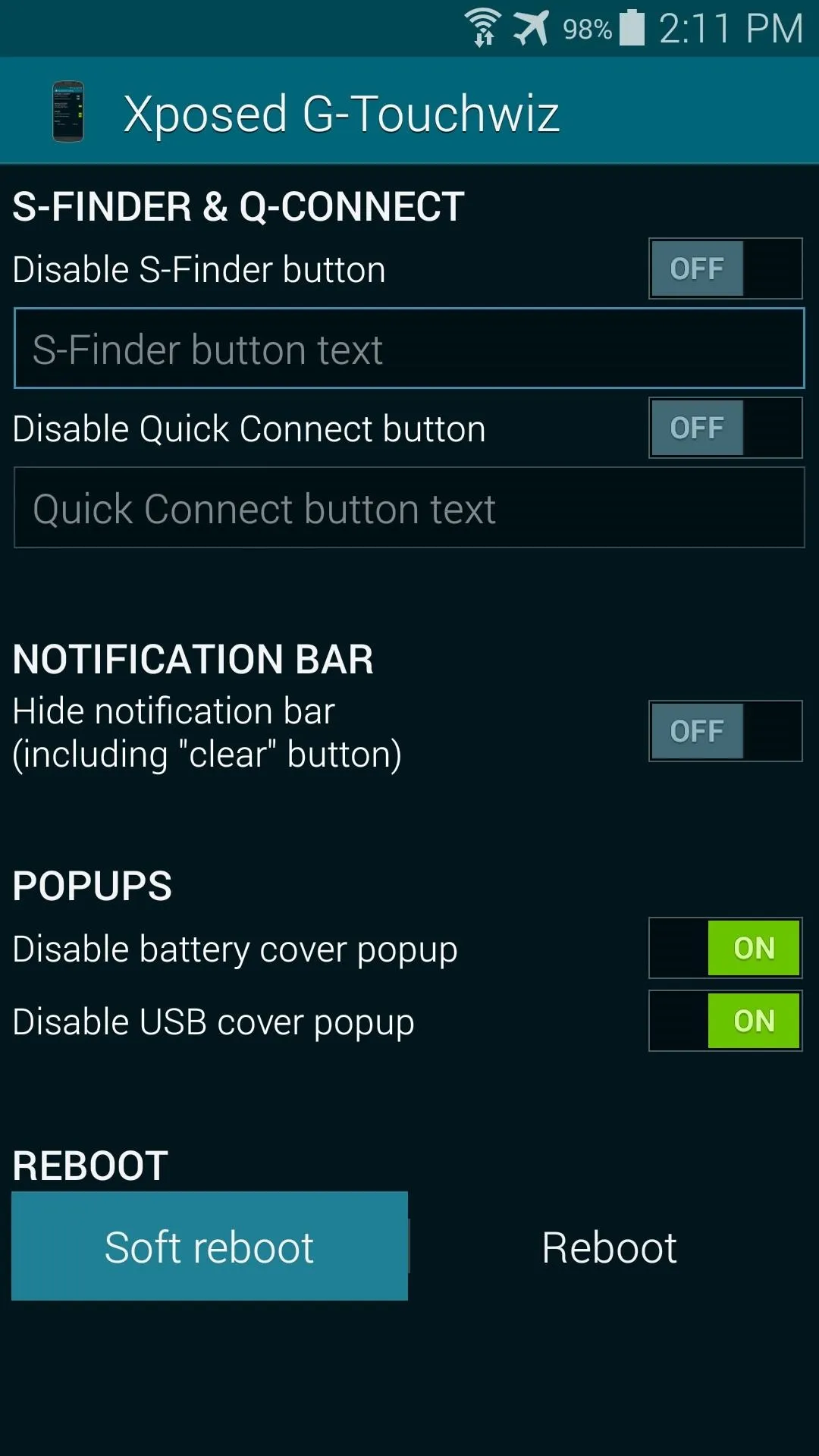This screenshot has height=1456, width=819.
Task: Enable the Hide notification bar switch
Action: (x=725, y=731)
